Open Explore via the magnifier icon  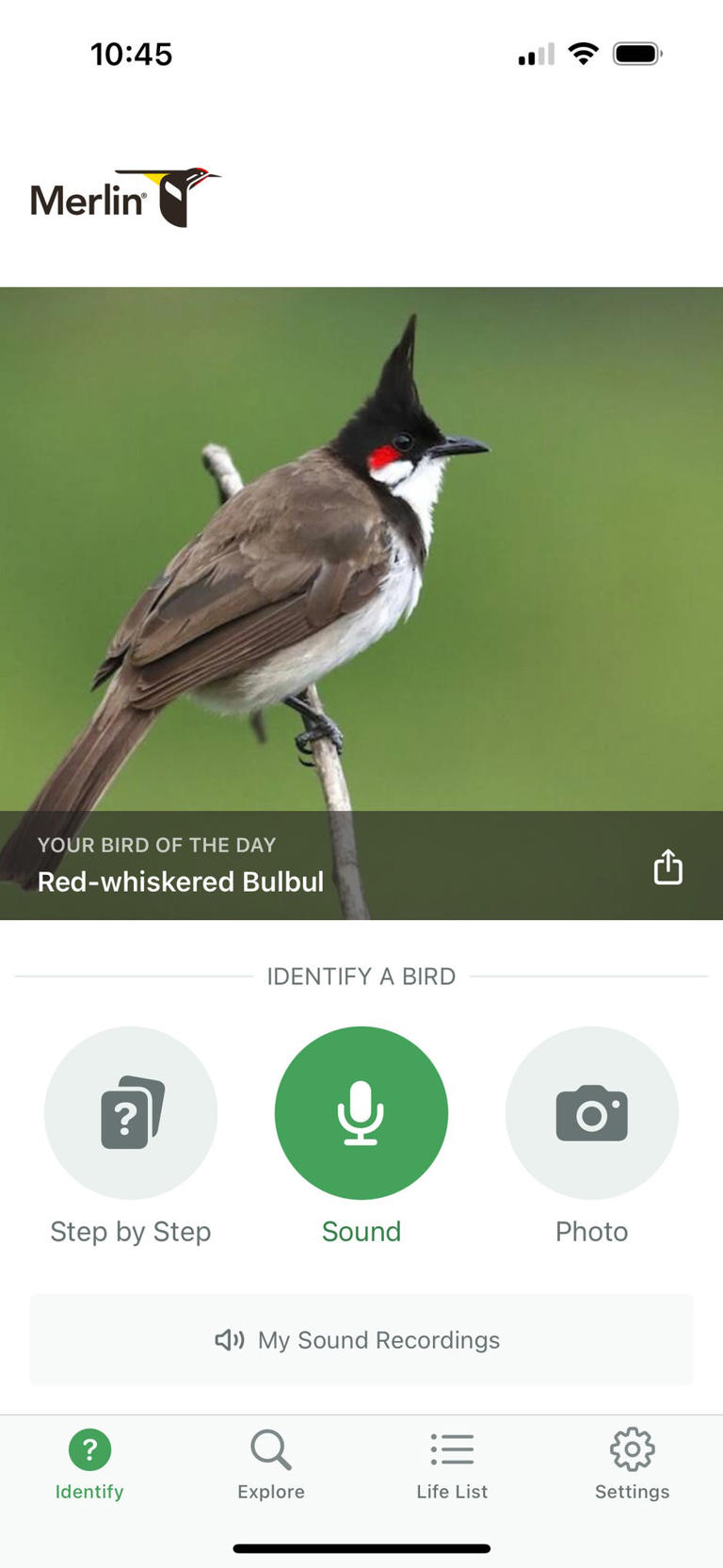click(x=270, y=1448)
